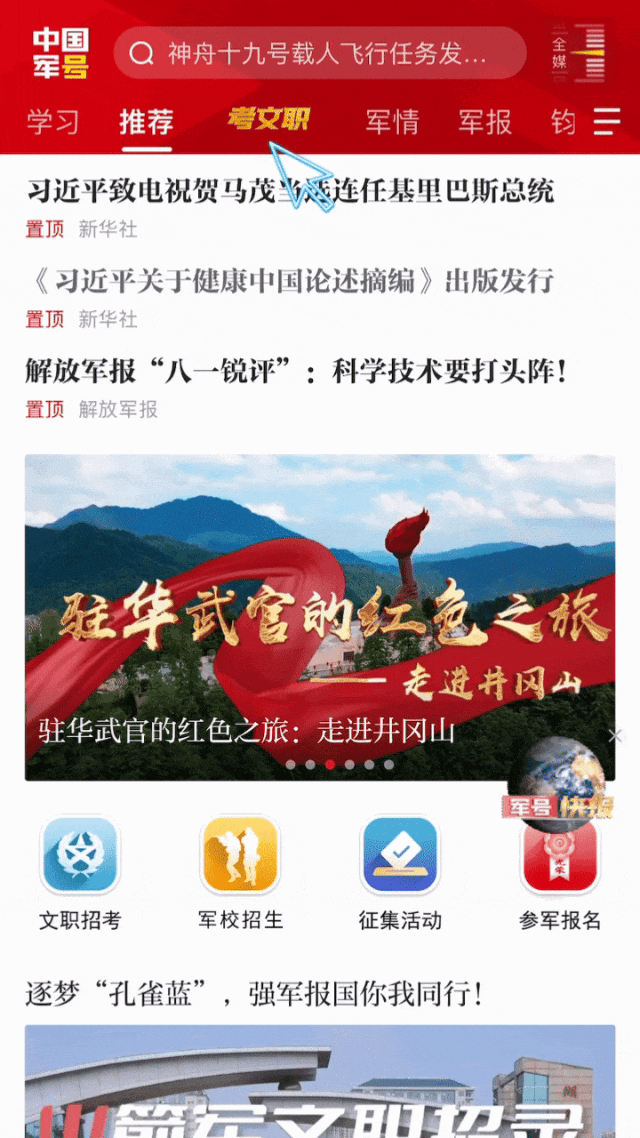Switch to the 推荐 tab
The width and height of the screenshot is (640, 1138).
click(146, 122)
